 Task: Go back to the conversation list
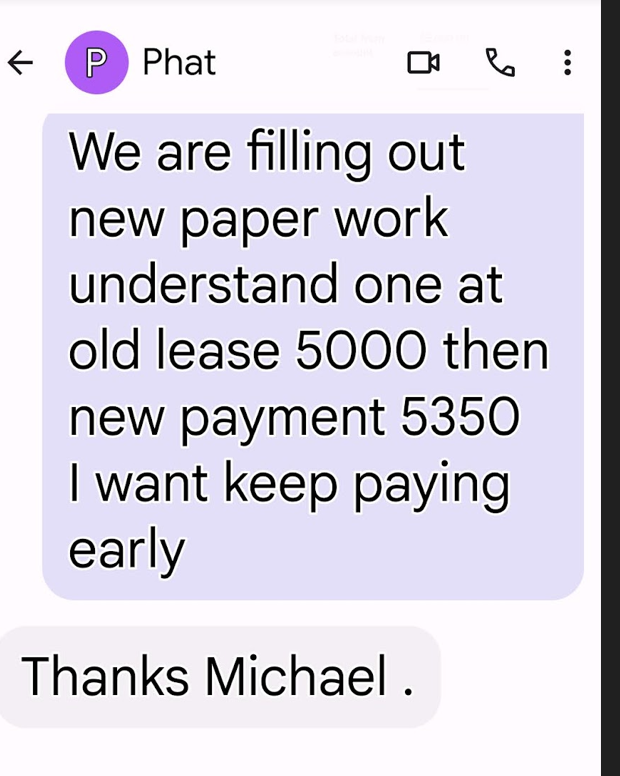[x=20, y=63]
